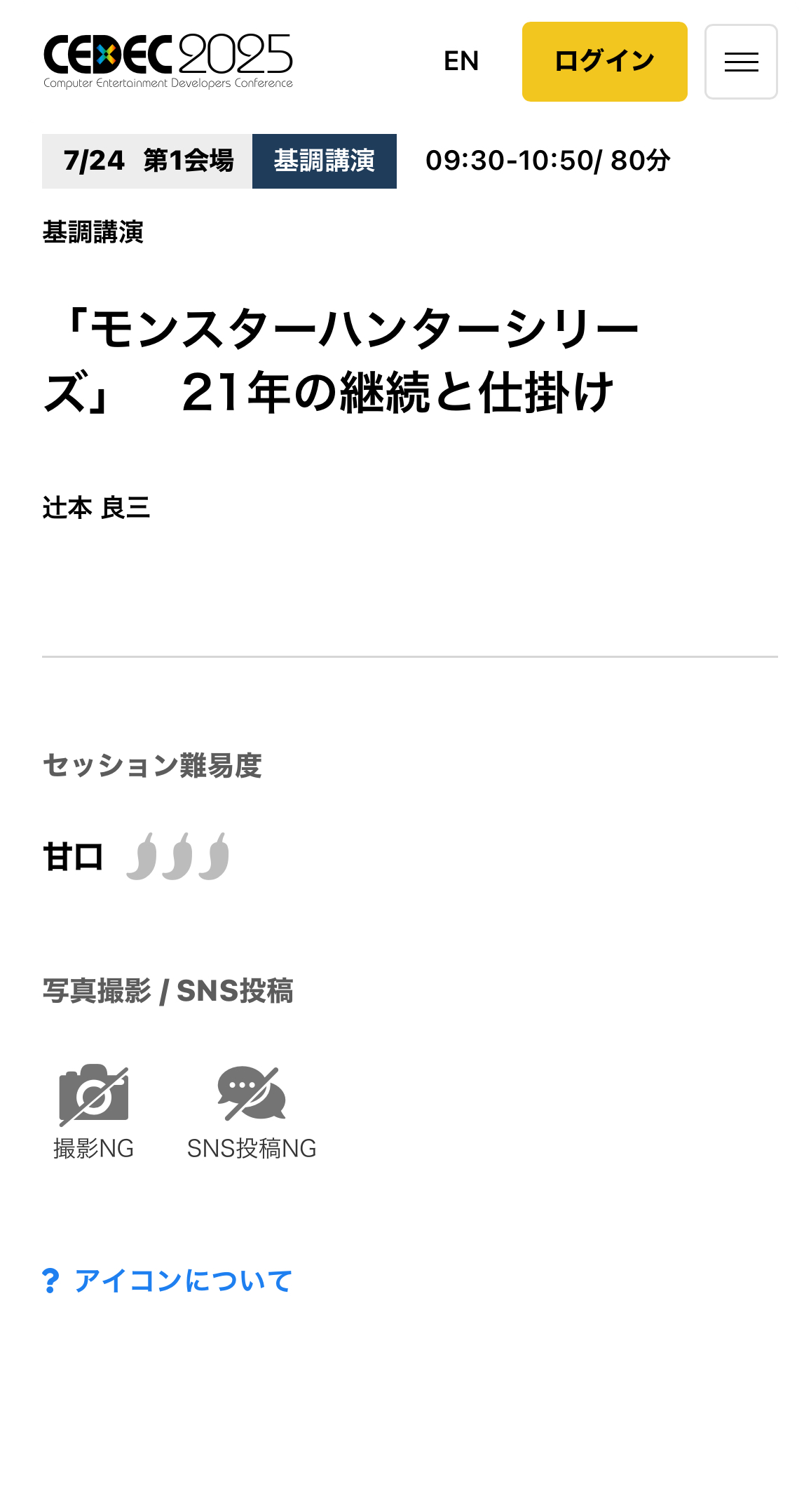Tap the yellow ログイン button

(604, 62)
